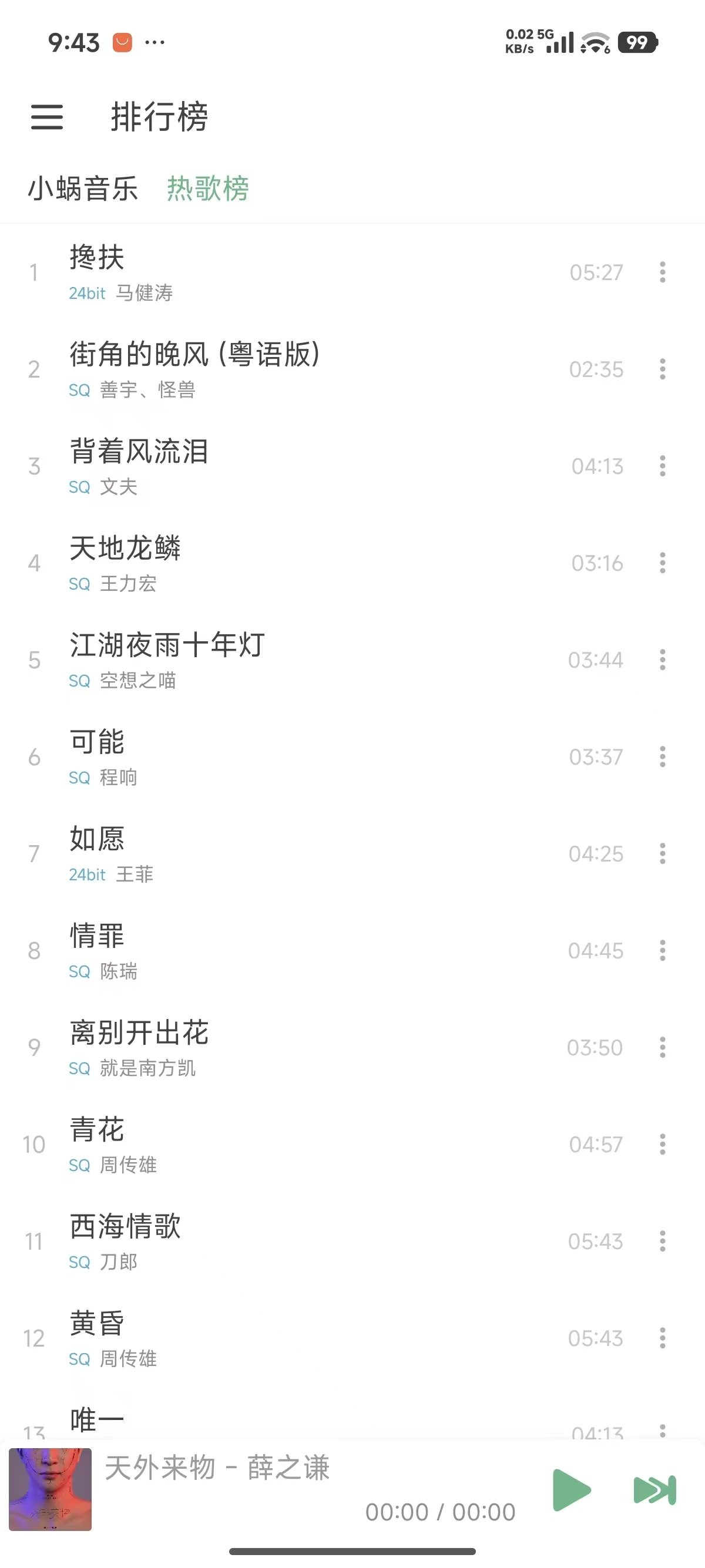Open the options menu for 黄昏
Viewport: 705px width, 1568px height.
[x=662, y=1338]
